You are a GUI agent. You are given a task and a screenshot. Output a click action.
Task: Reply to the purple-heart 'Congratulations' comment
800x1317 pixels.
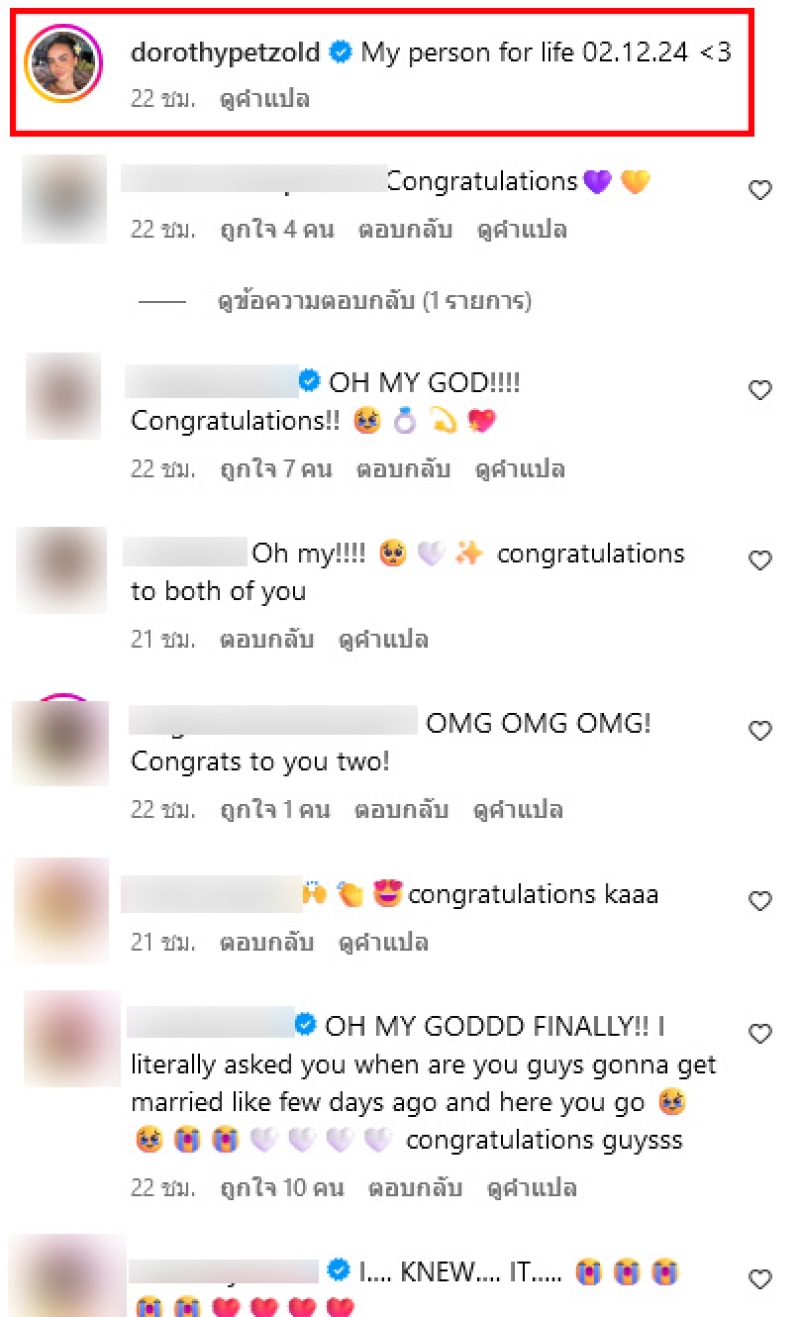[404, 229]
